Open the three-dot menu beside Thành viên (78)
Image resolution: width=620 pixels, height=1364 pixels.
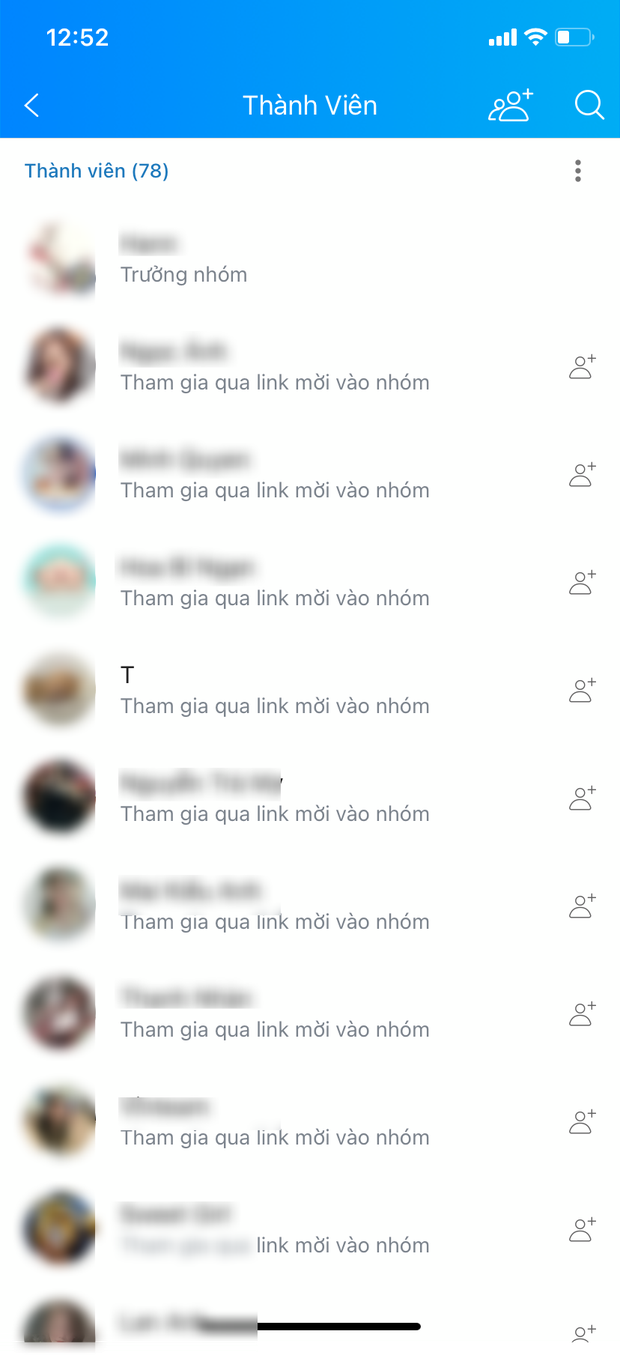pos(577,171)
